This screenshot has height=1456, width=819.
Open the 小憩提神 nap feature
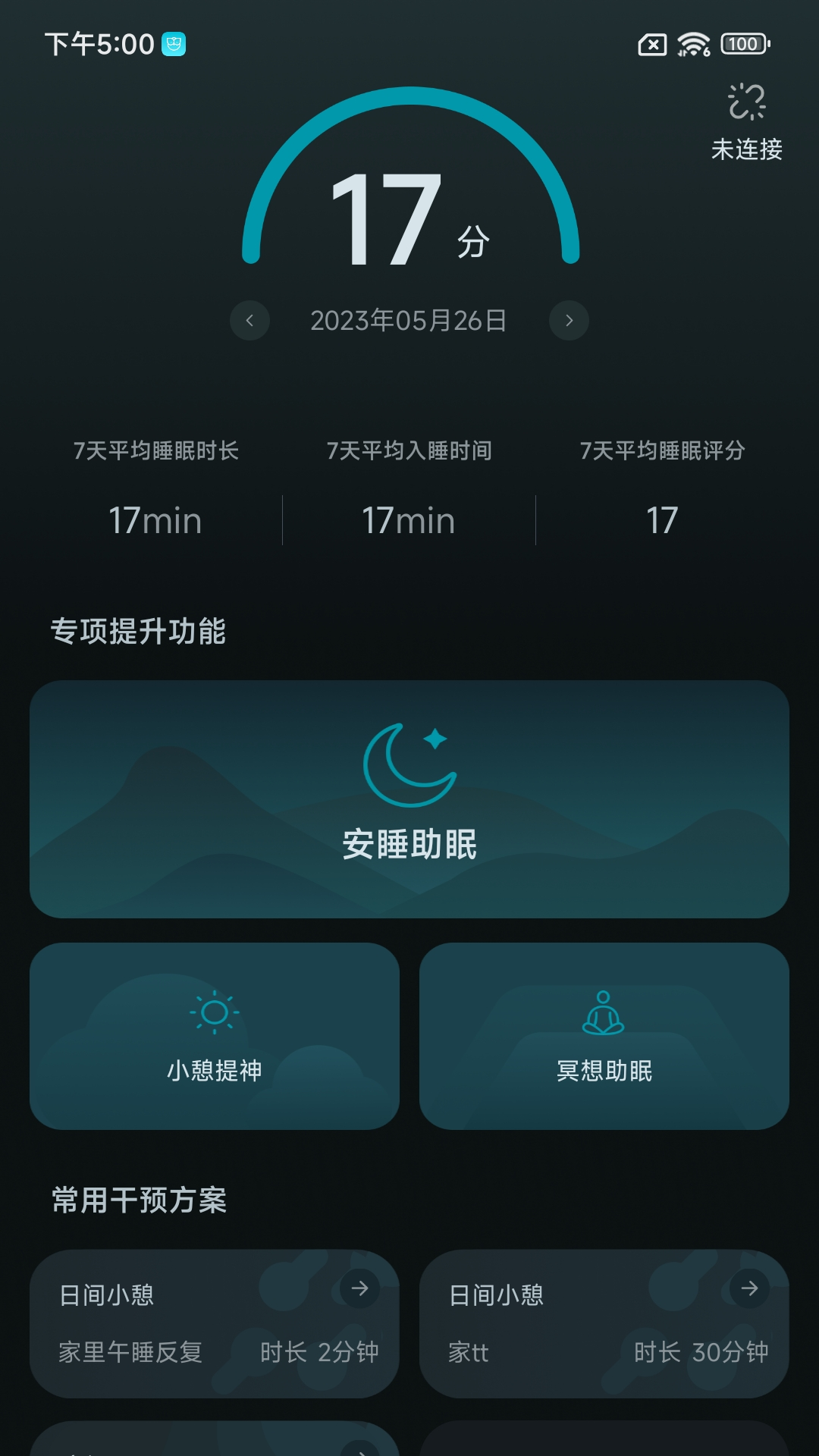click(x=215, y=1036)
